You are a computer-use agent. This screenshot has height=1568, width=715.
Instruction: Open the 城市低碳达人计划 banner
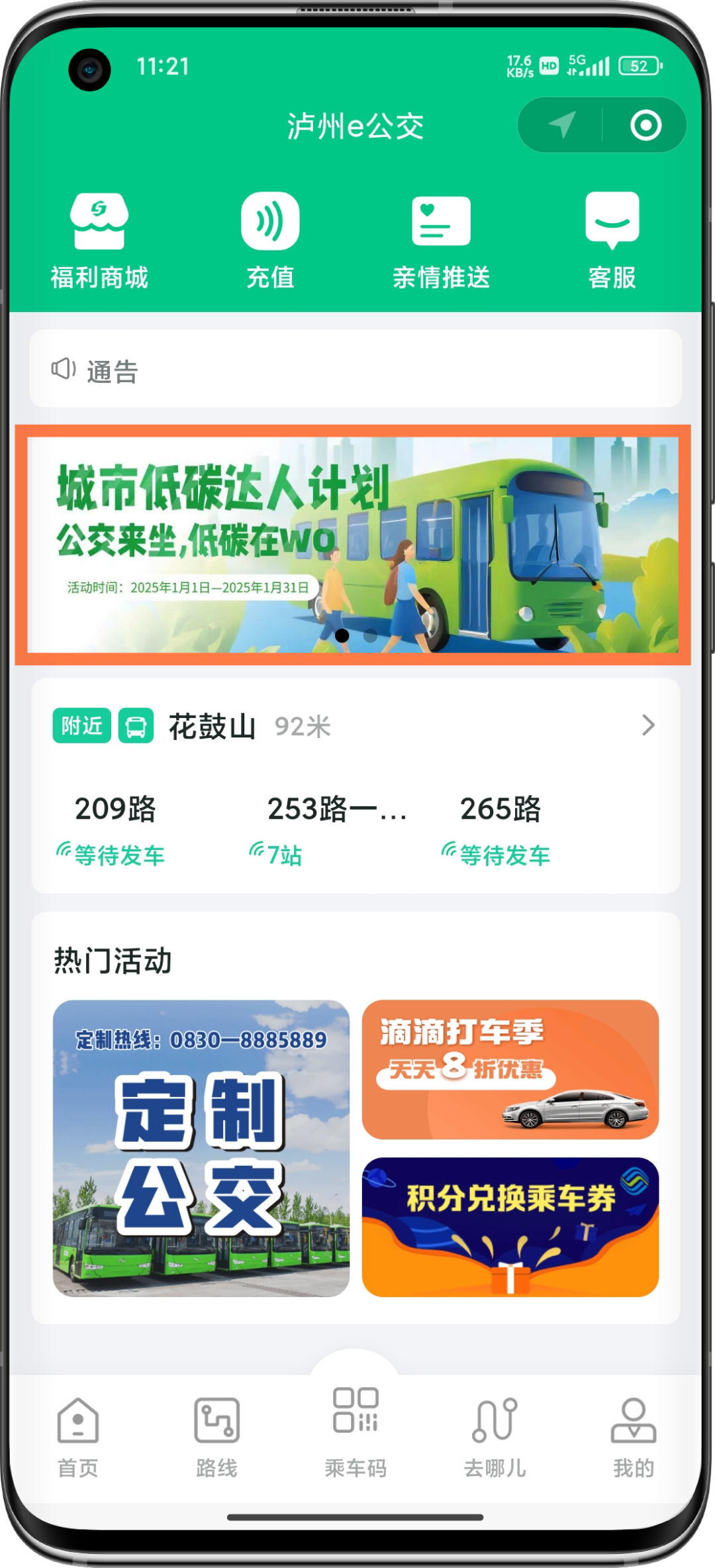click(x=353, y=545)
